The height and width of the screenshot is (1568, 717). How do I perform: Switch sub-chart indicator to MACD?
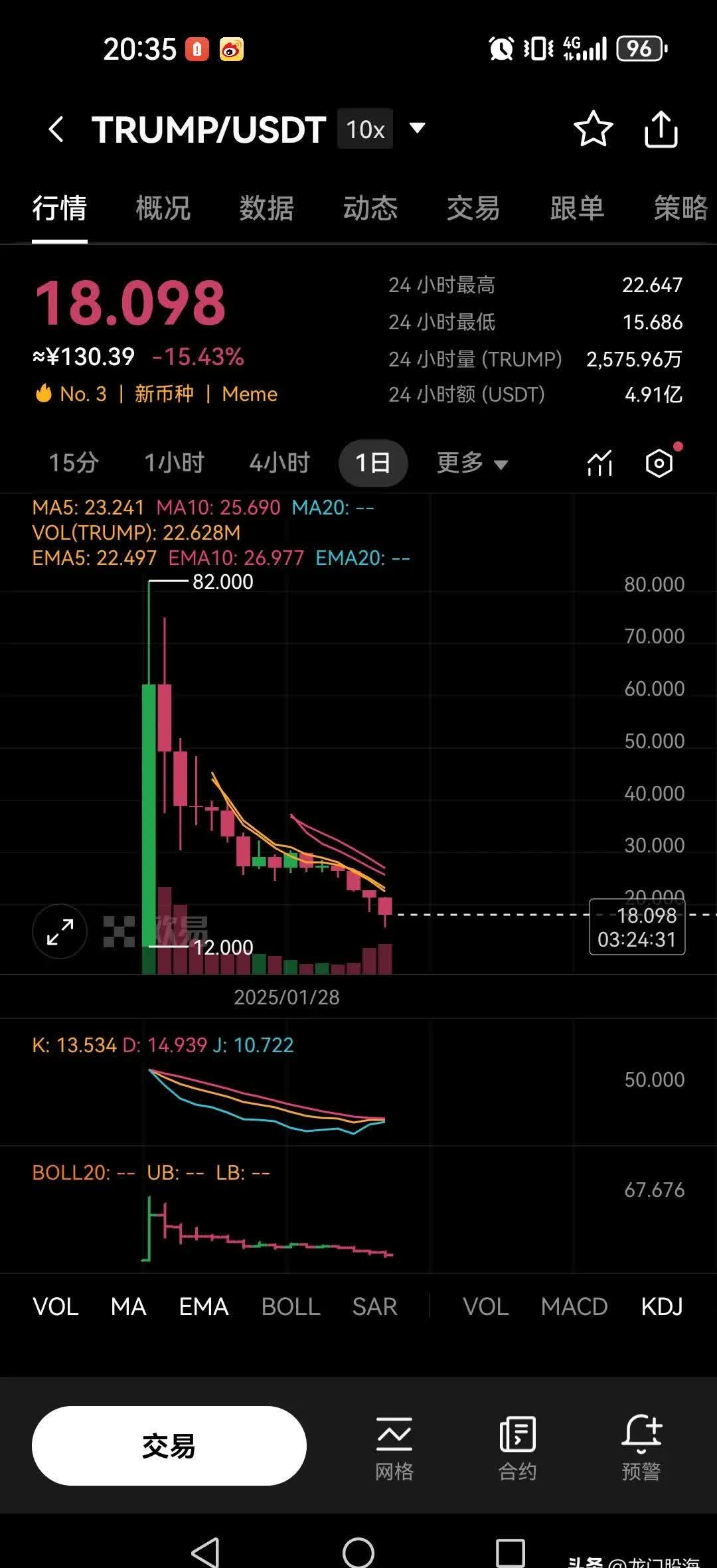(574, 1306)
